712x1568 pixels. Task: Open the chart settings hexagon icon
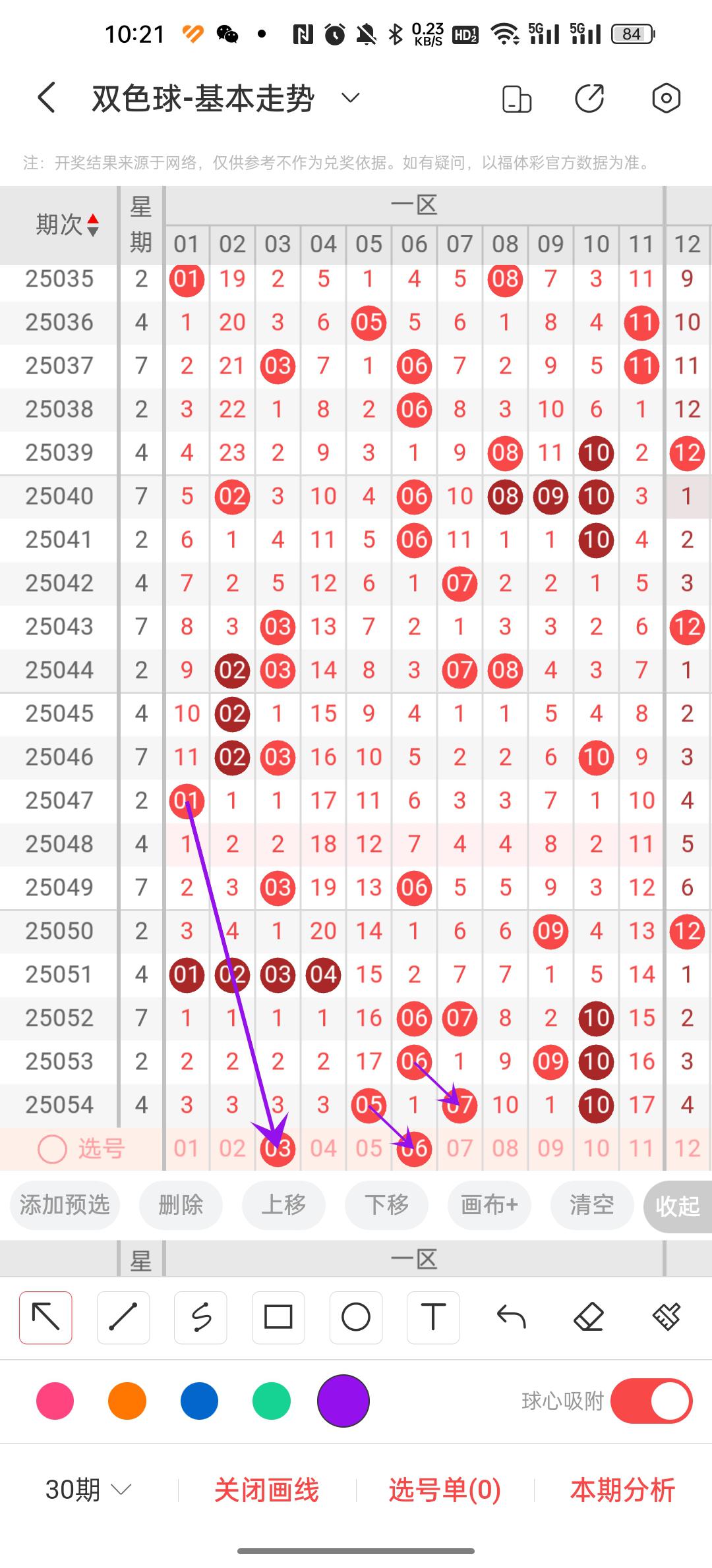pyautogui.click(x=666, y=99)
